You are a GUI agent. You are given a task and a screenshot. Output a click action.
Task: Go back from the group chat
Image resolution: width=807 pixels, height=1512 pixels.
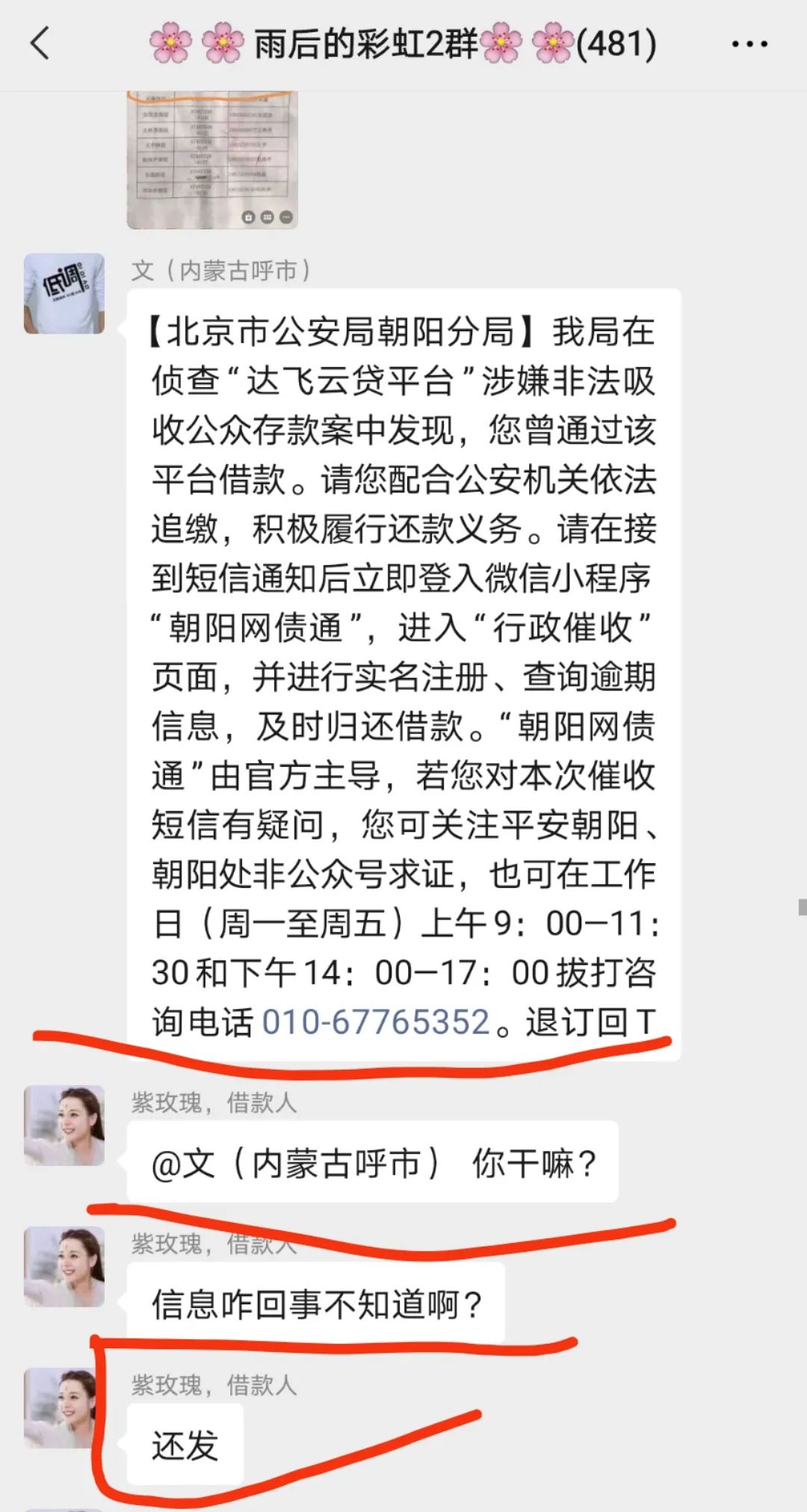[40, 43]
